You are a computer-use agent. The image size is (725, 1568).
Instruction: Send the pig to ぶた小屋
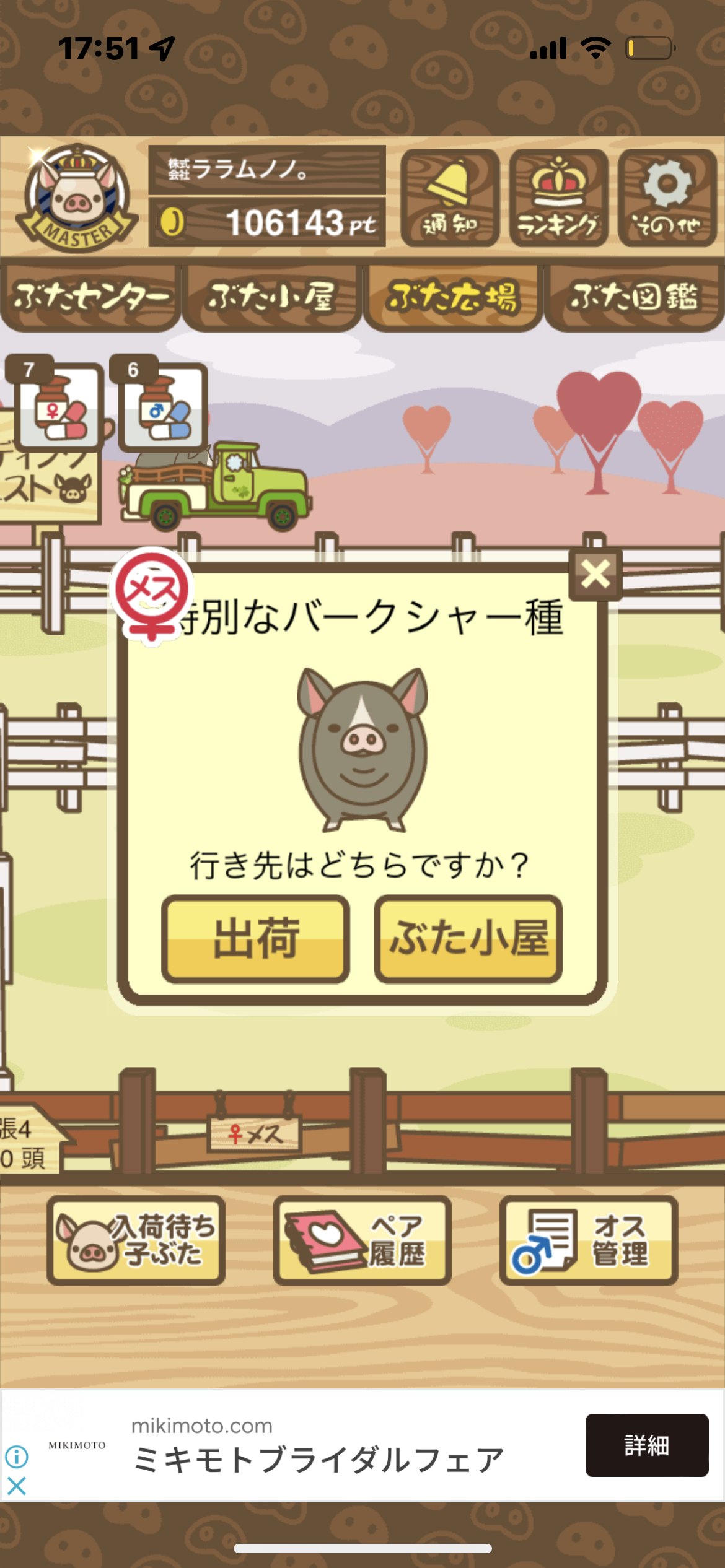tap(468, 938)
